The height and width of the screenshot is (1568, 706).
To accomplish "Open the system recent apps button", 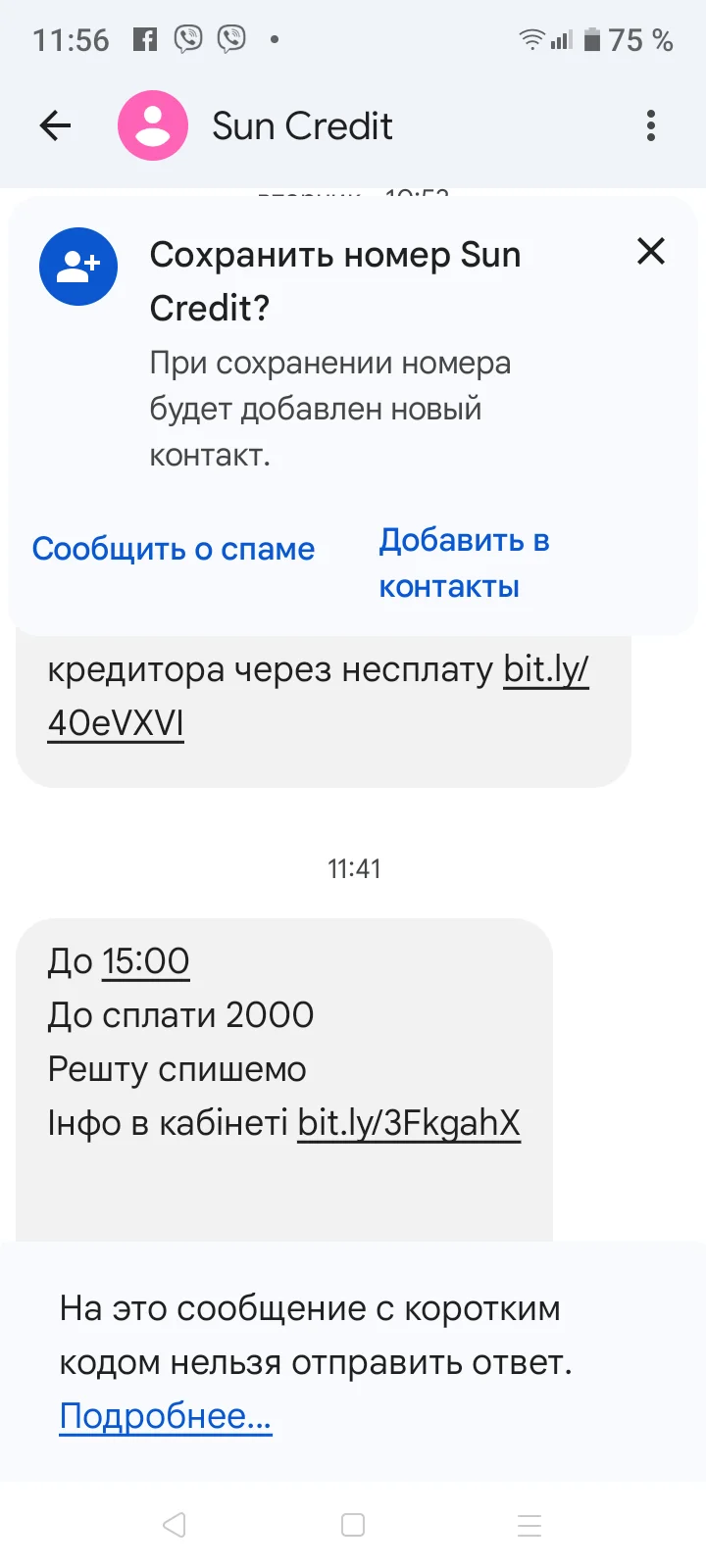I will tap(529, 1525).
